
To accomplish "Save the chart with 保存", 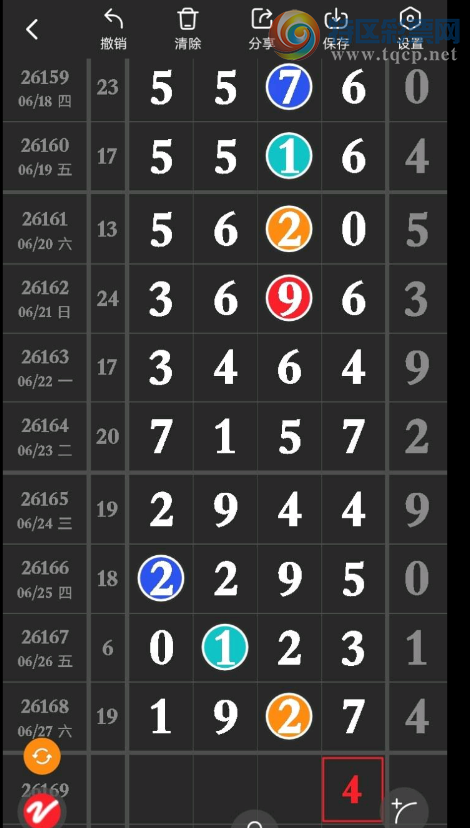I will (336, 29).
